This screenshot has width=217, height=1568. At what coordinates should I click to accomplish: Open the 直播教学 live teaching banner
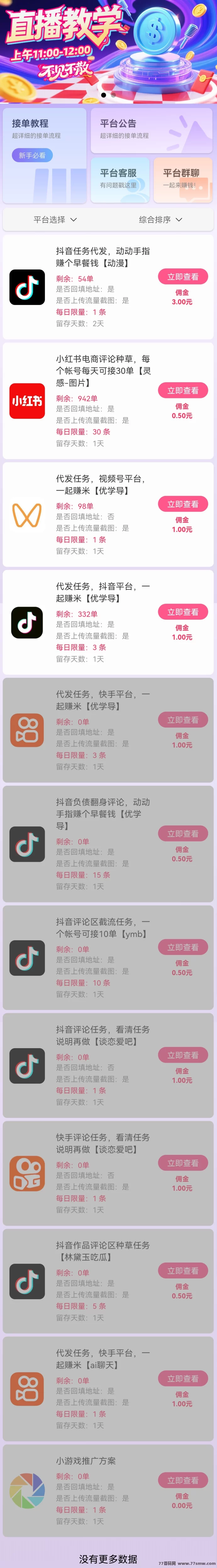[108, 49]
